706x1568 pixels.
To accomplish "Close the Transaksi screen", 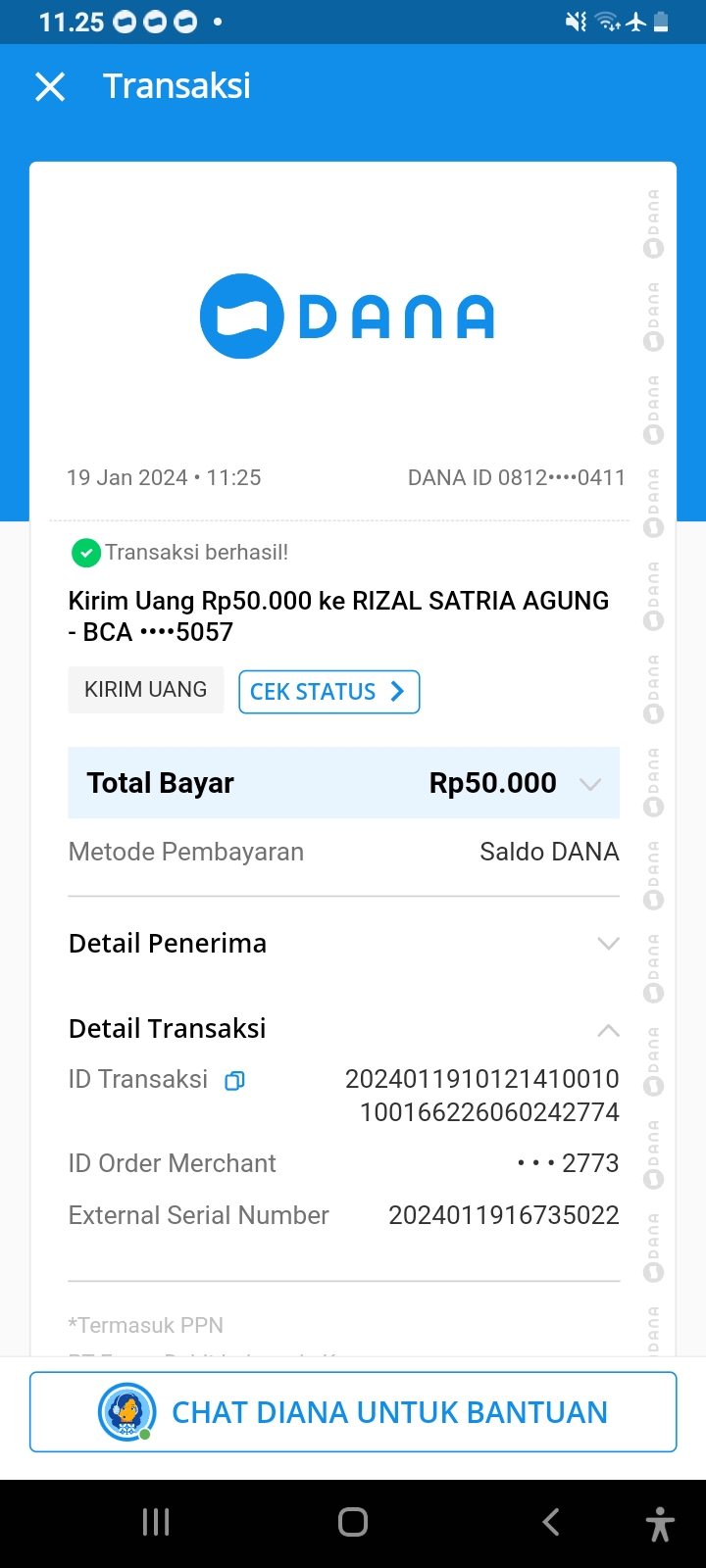I will 50,87.
